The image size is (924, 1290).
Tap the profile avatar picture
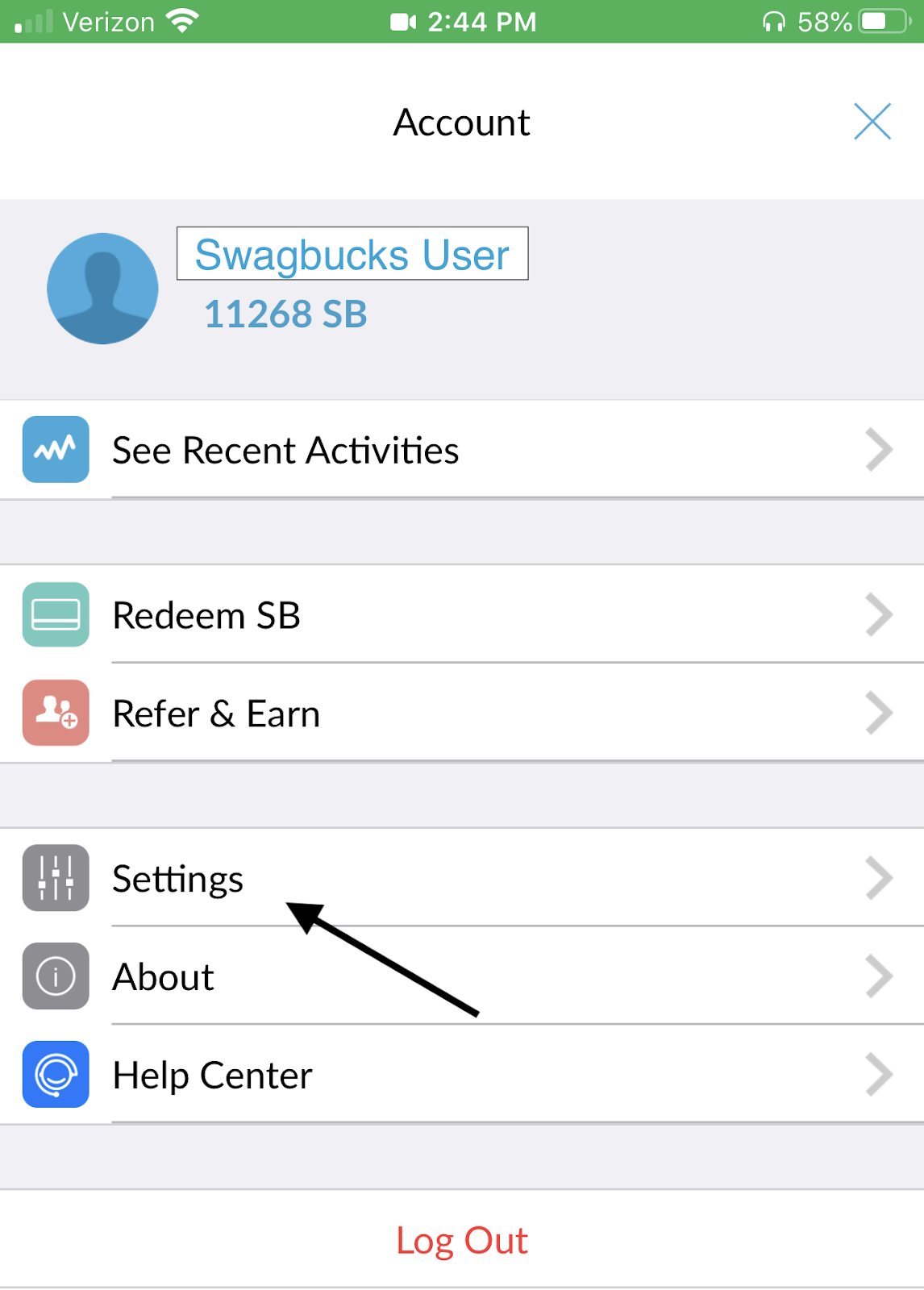(102, 289)
